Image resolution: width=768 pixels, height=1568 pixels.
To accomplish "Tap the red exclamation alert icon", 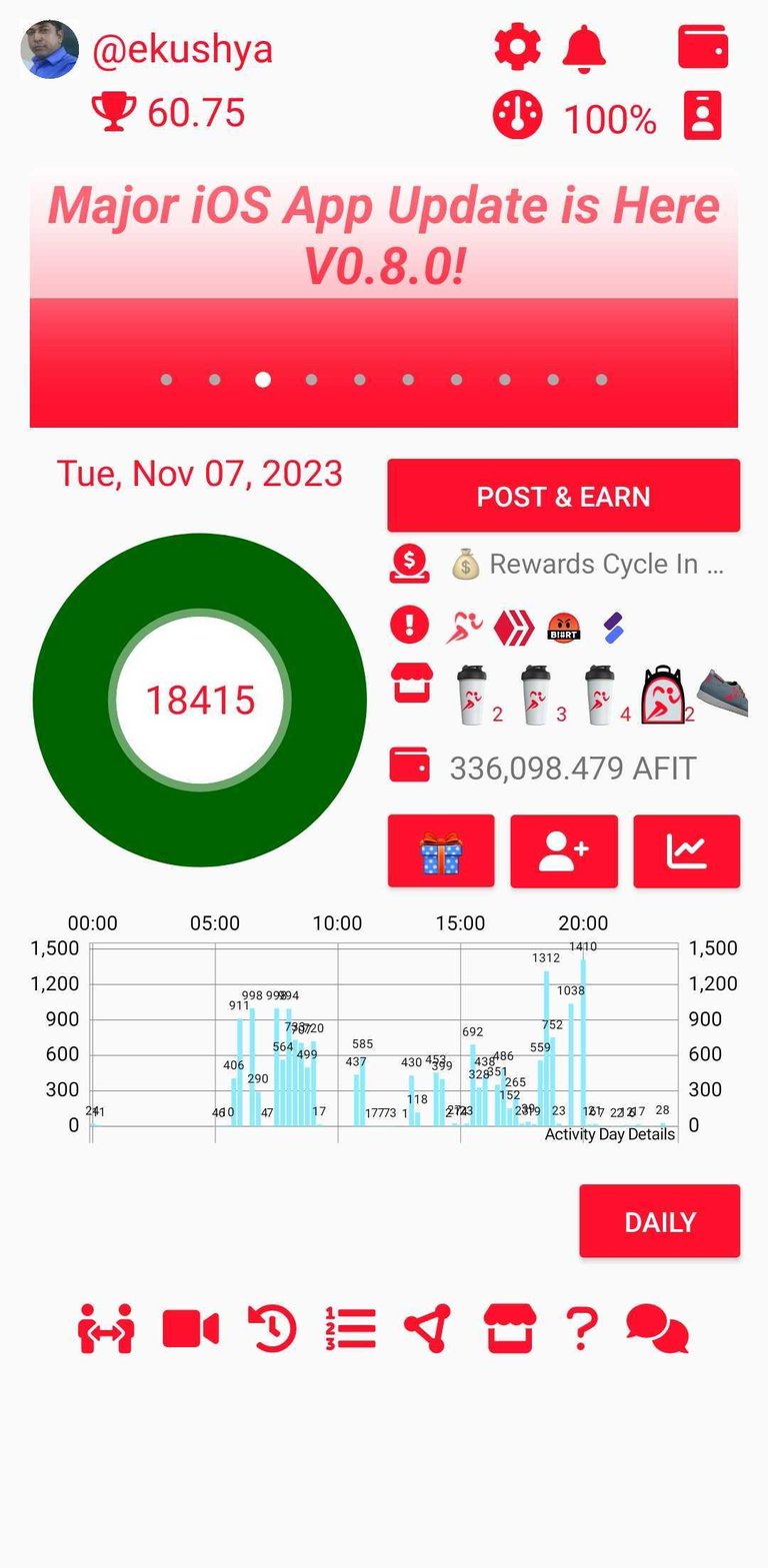I will [409, 626].
